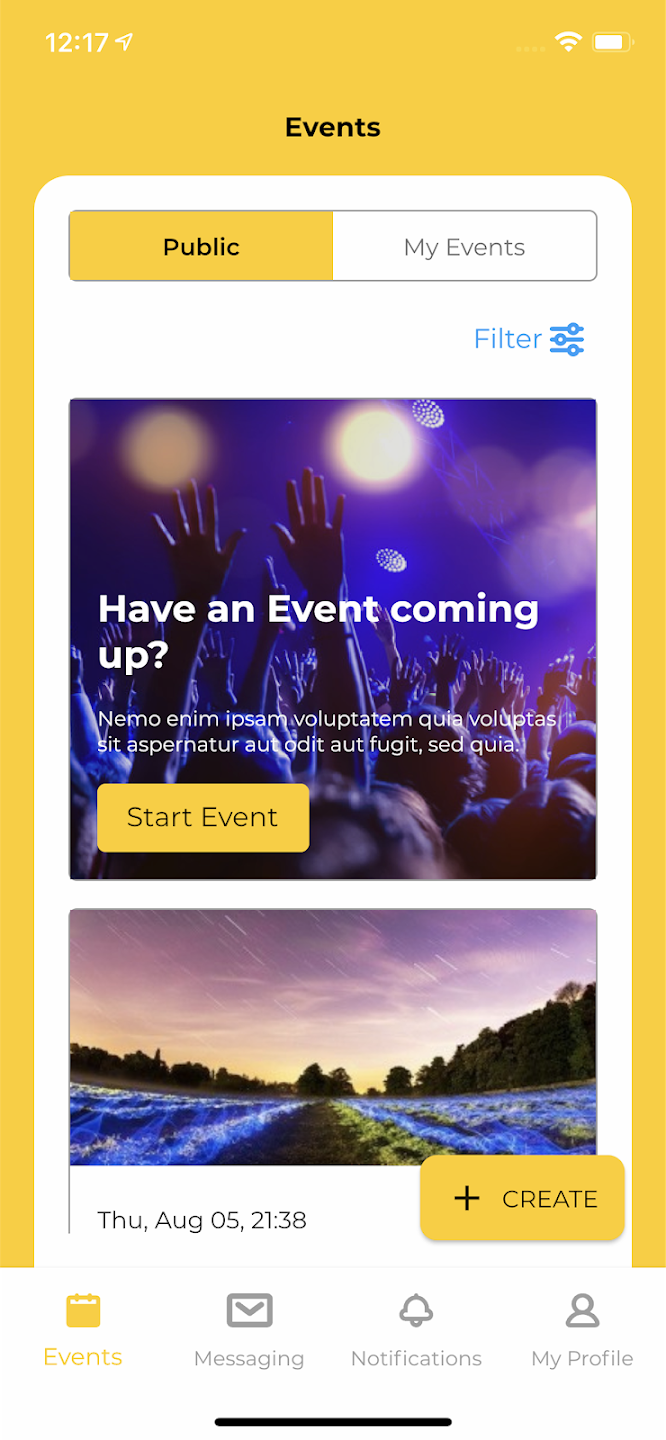Open the Filter options

(x=529, y=340)
